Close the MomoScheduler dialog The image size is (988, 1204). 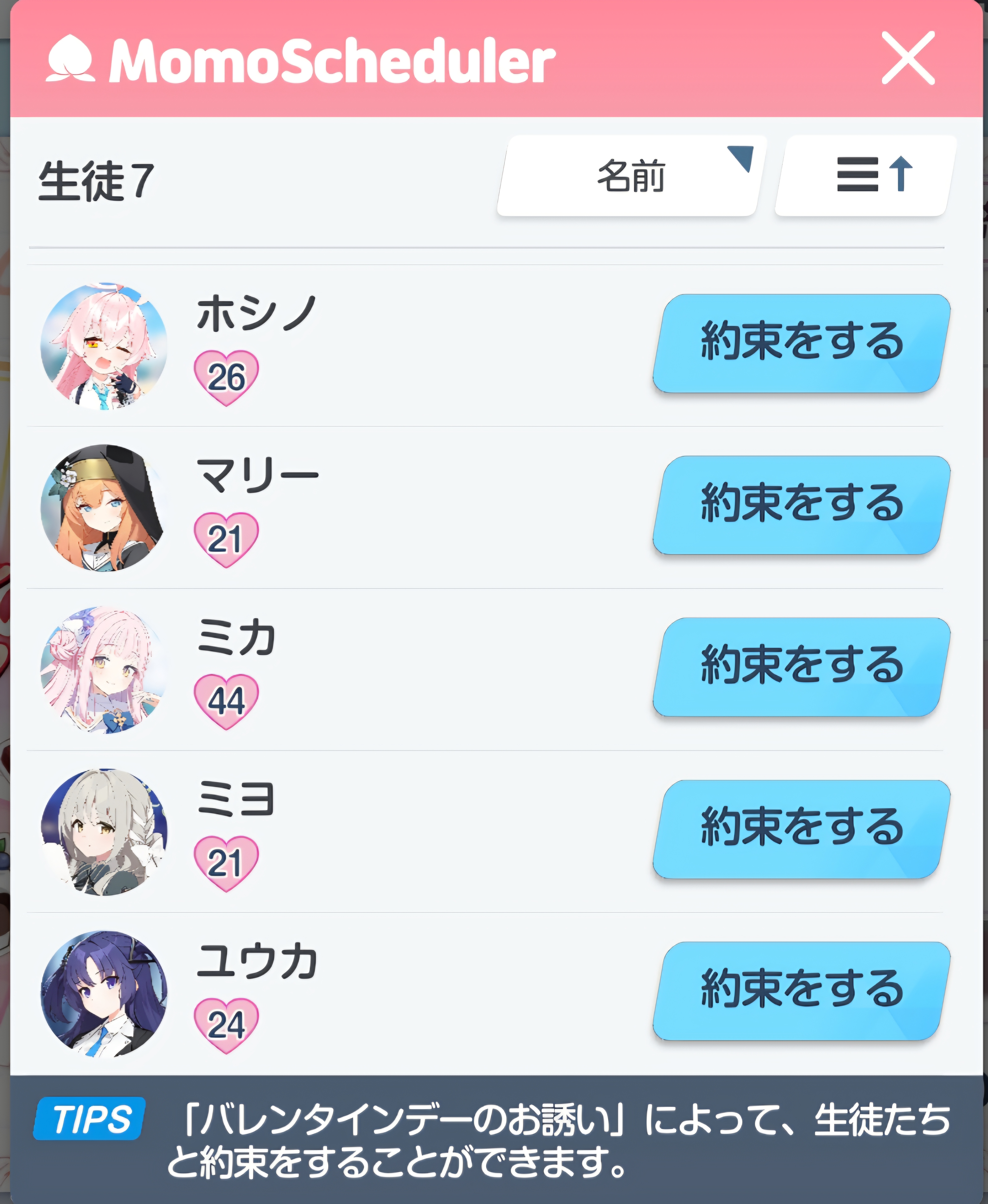click(908, 58)
